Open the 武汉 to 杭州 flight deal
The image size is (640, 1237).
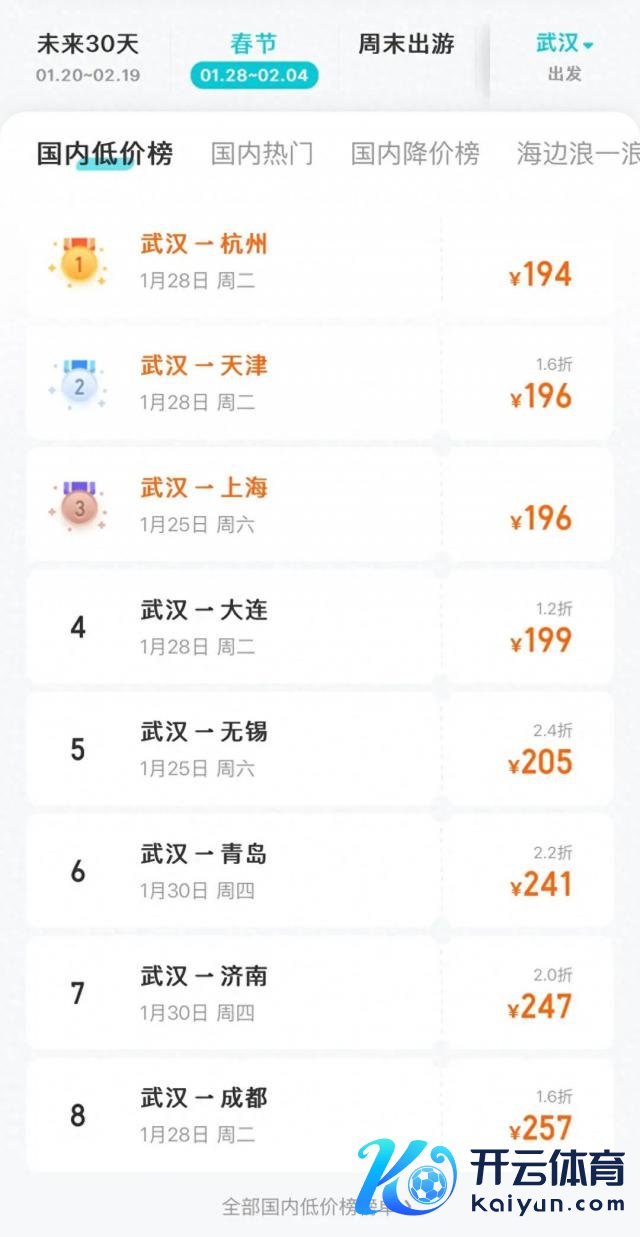[320, 260]
